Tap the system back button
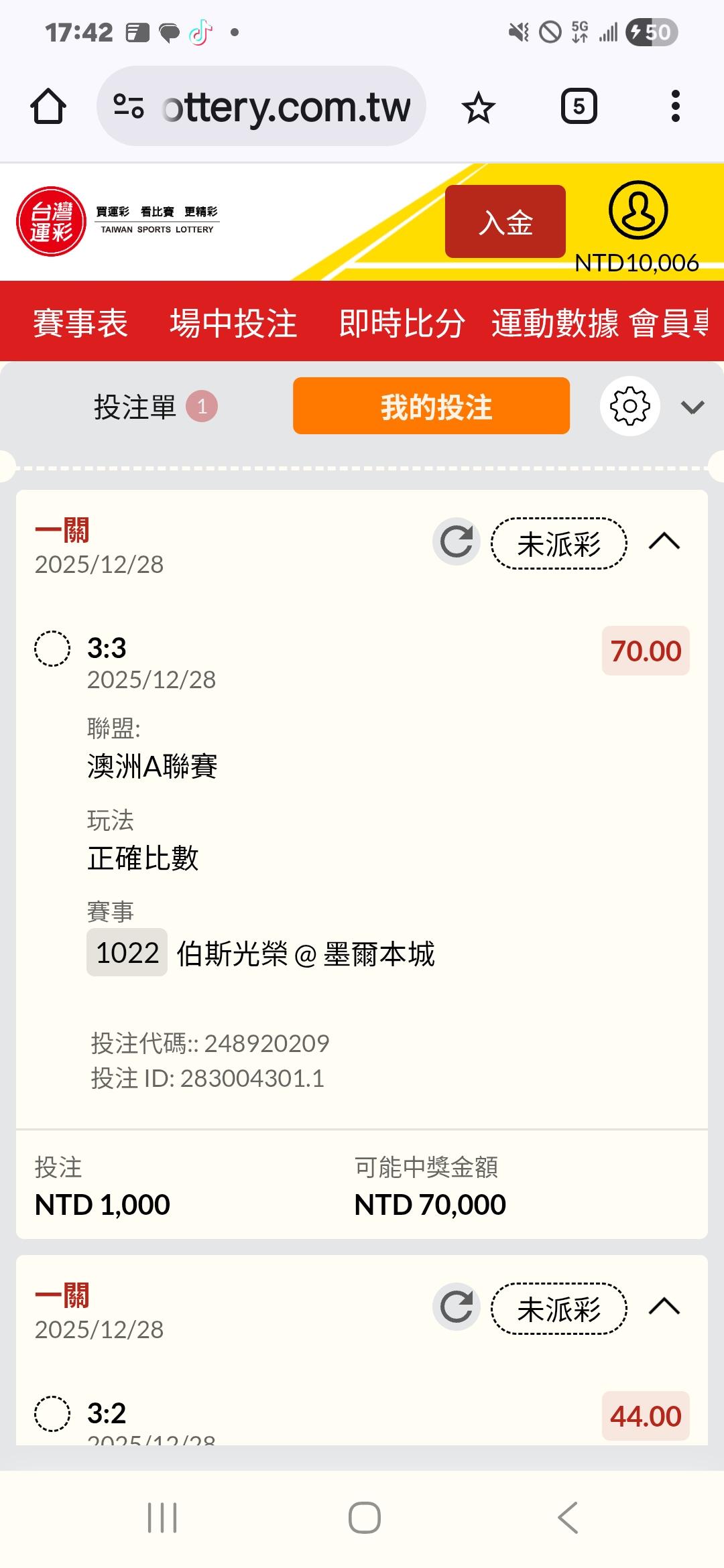724x1568 pixels. coord(567,1518)
